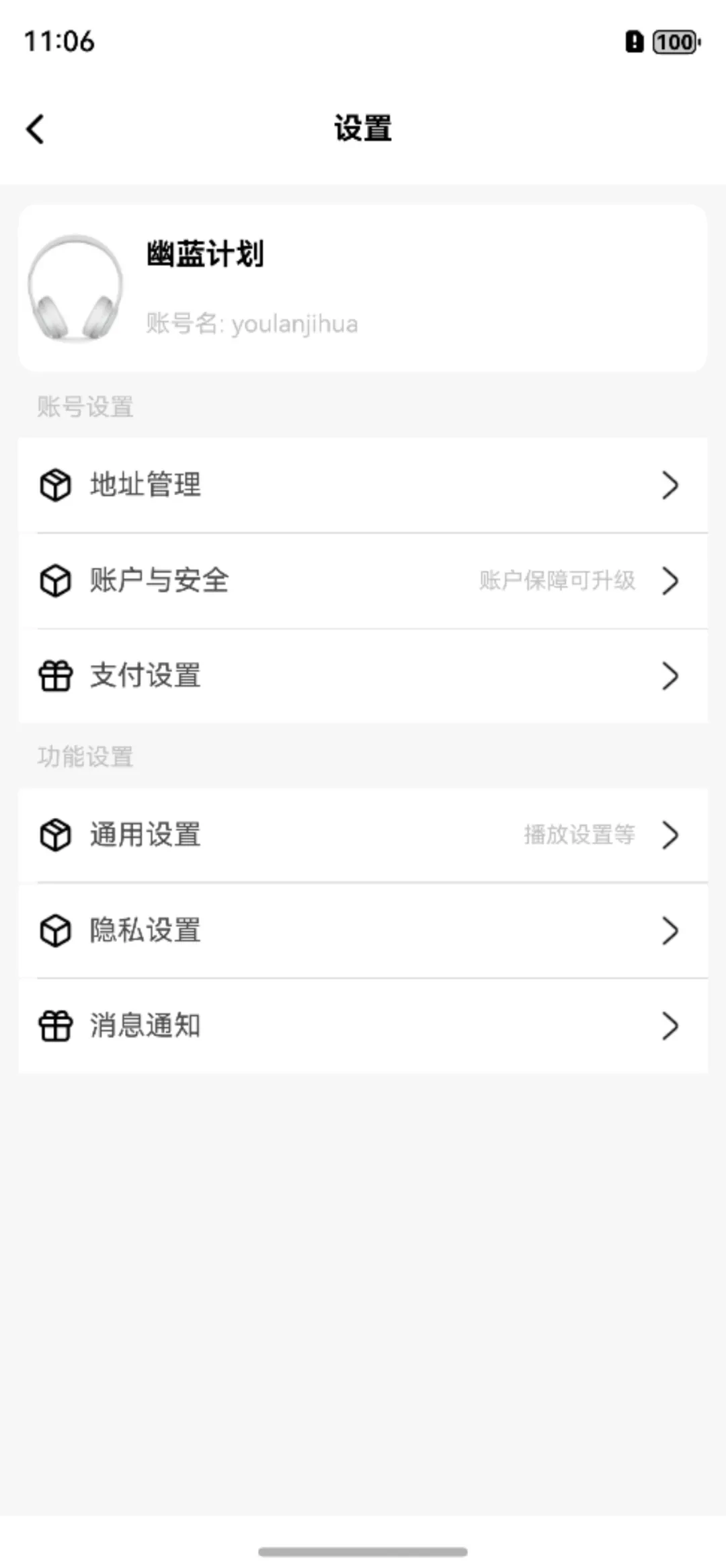The height and width of the screenshot is (1568, 726).
Task: Select the 隐私设置 cube icon
Action: (56, 931)
